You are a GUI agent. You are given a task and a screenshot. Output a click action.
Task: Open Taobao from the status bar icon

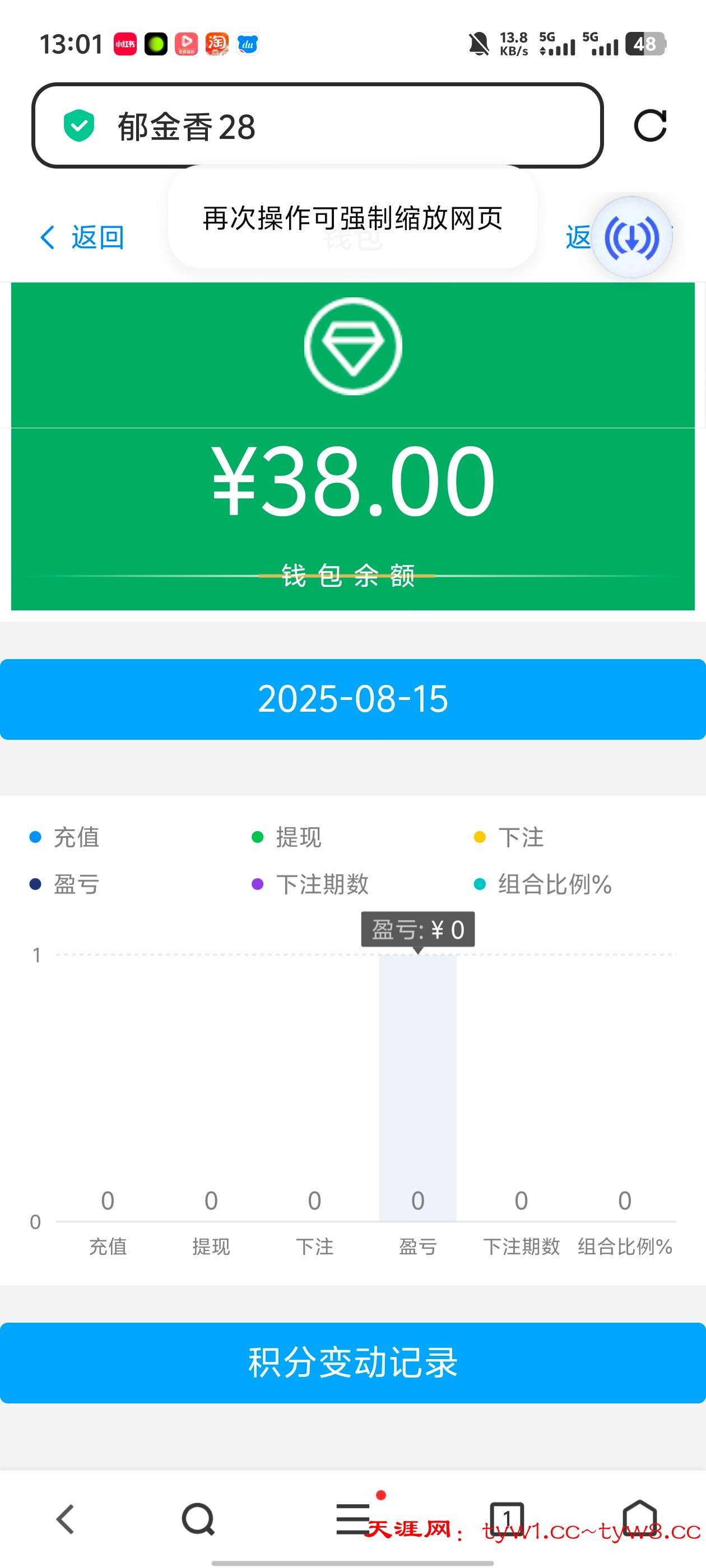pos(217,43)
